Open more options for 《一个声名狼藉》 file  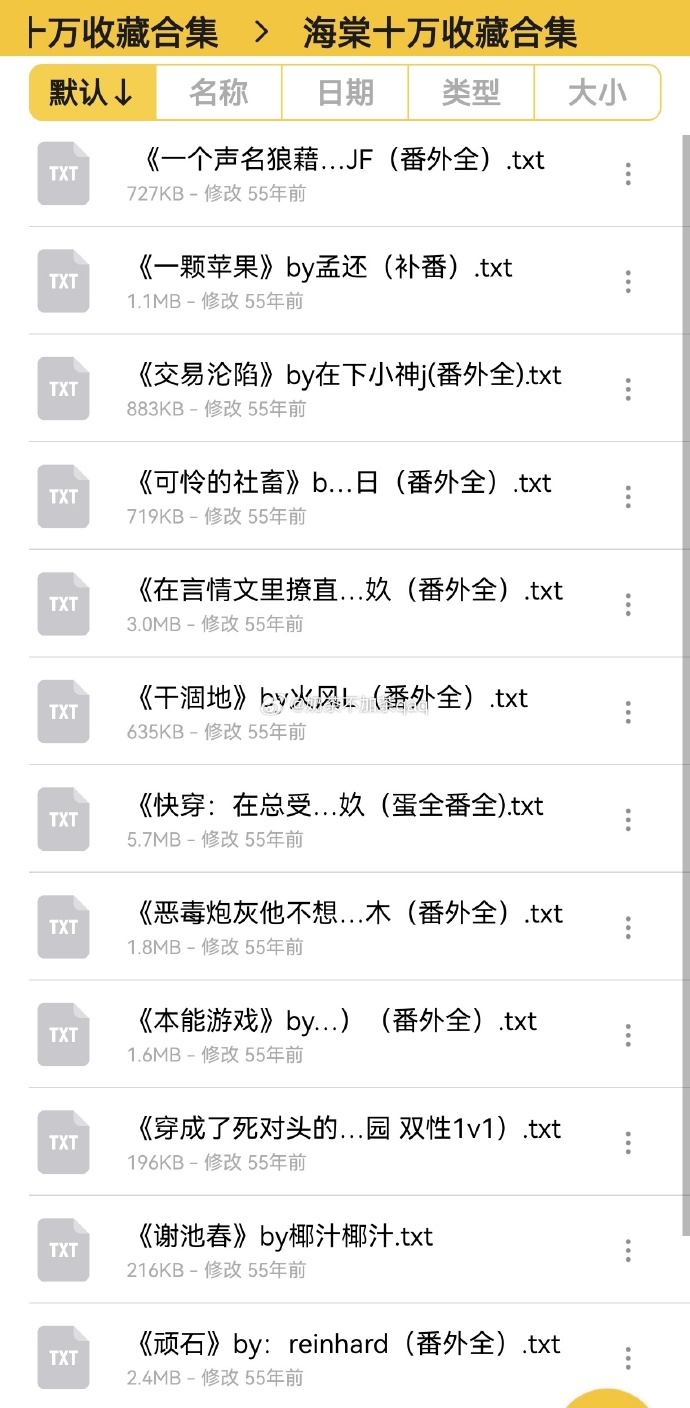628,174
